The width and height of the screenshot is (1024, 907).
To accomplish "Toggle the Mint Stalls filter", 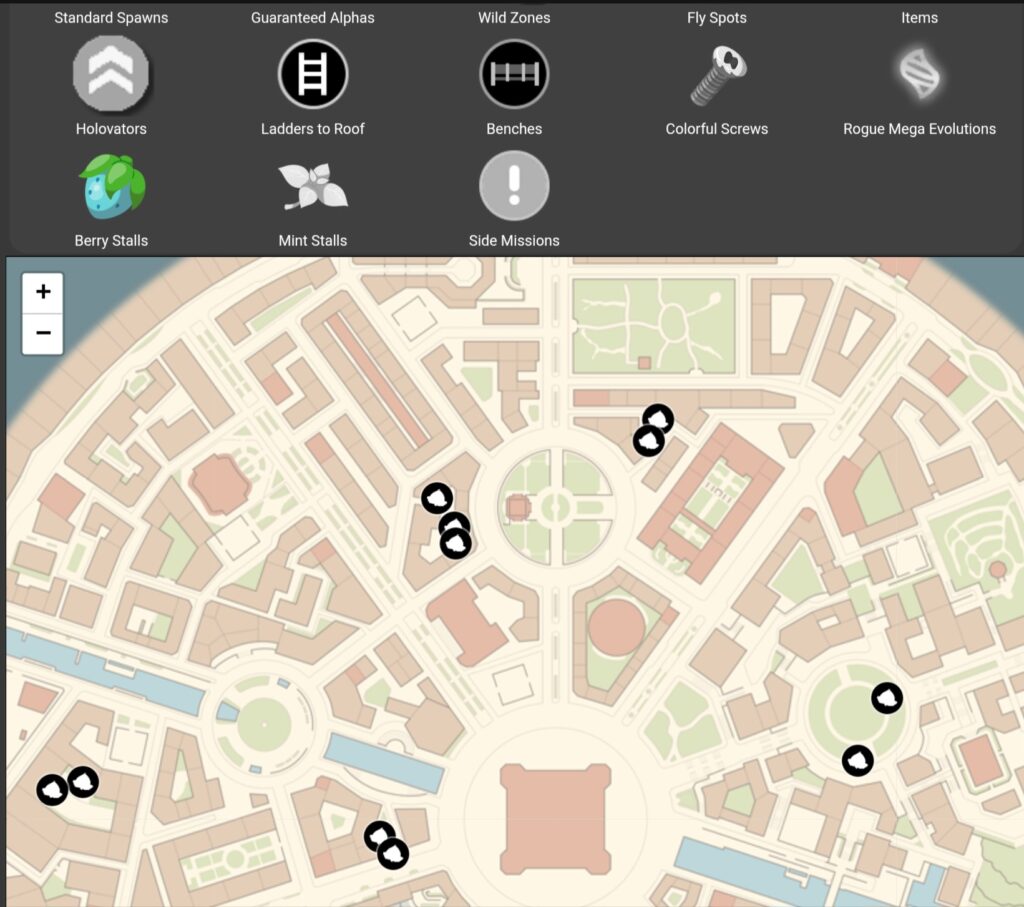I will pos(313,187).
